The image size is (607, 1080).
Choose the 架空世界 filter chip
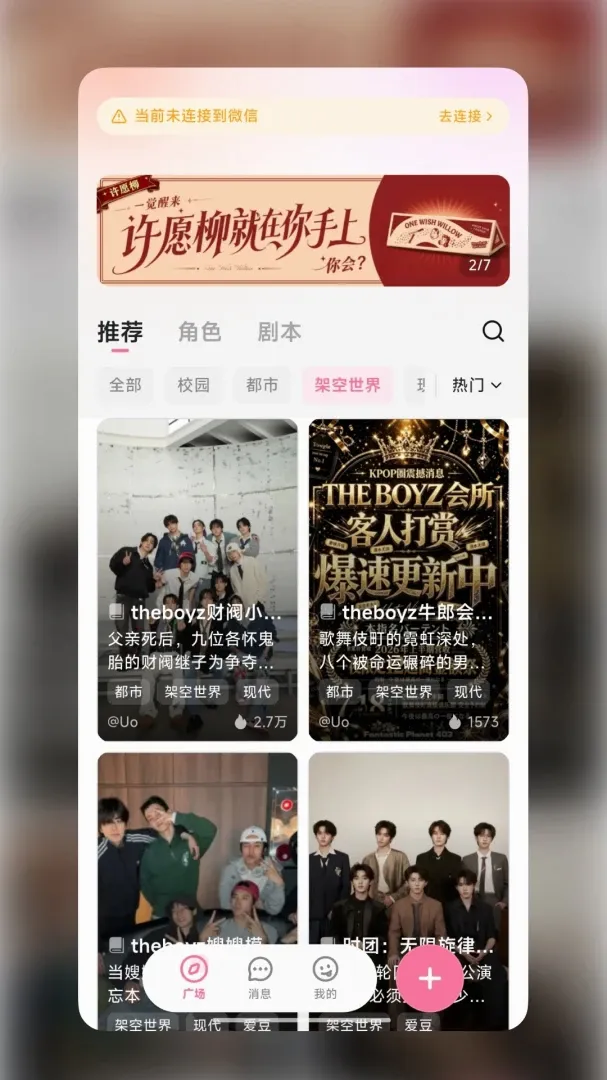point(348,385)
